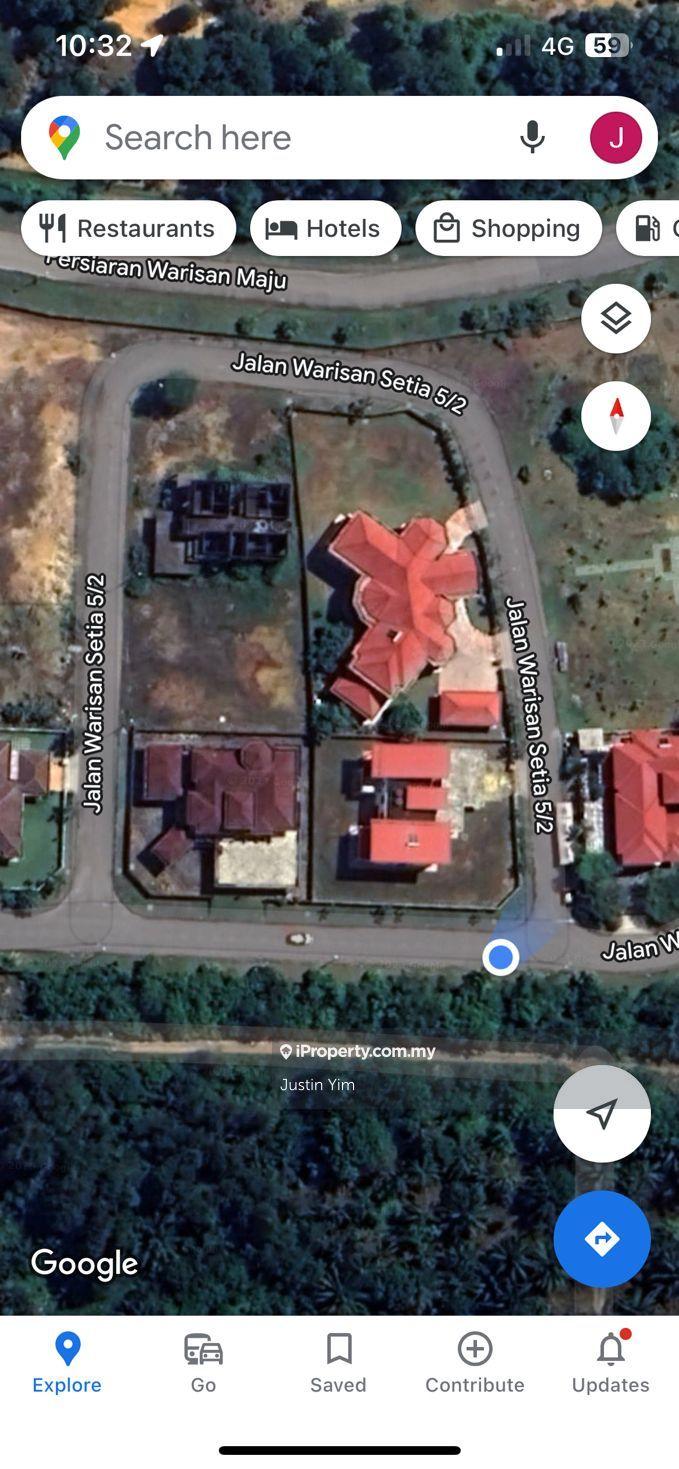679x1469 pixels.
Task: Center map on my location
Action: [x=602, y=1113]
